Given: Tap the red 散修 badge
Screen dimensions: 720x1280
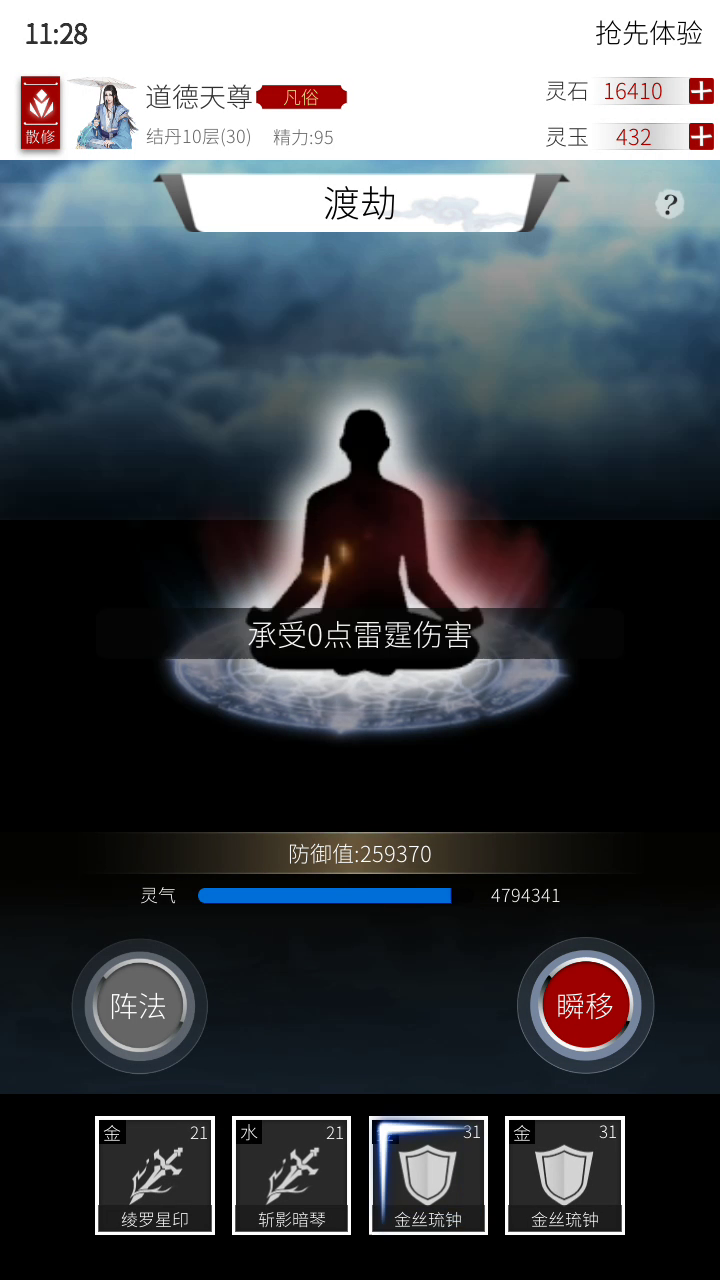Looking at the screenshot, I should click(x=41, y=113).
